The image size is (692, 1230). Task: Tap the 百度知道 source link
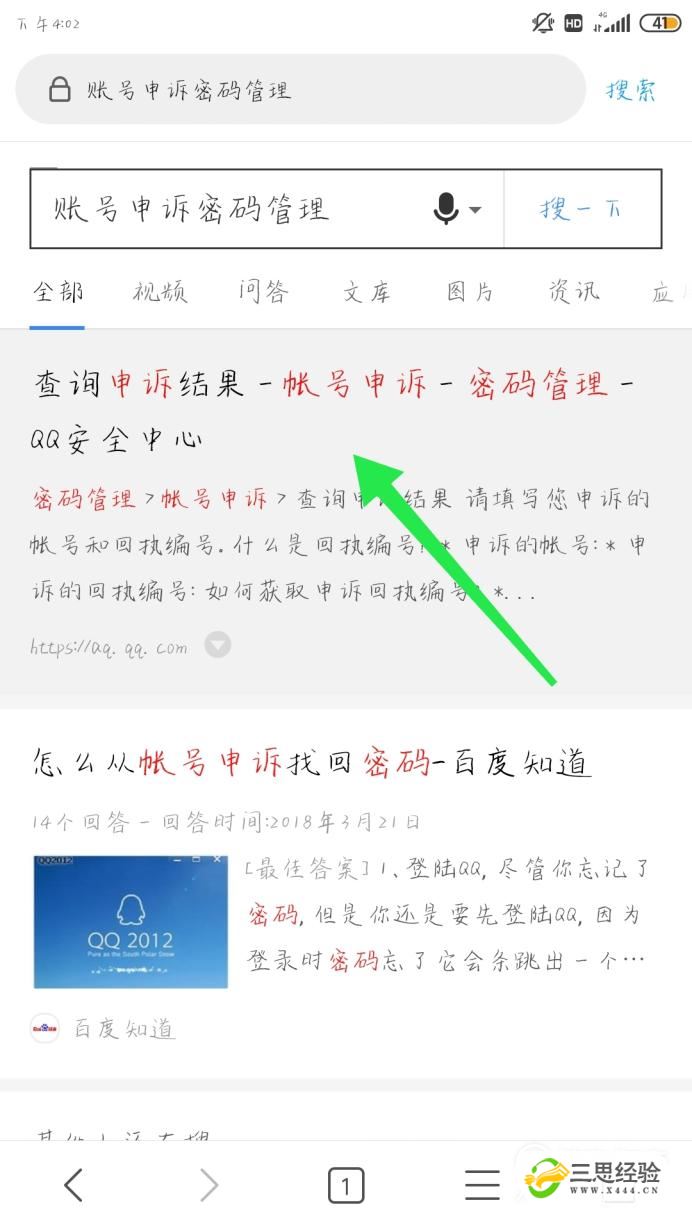pyautogui.click(x=122, y=1028)
